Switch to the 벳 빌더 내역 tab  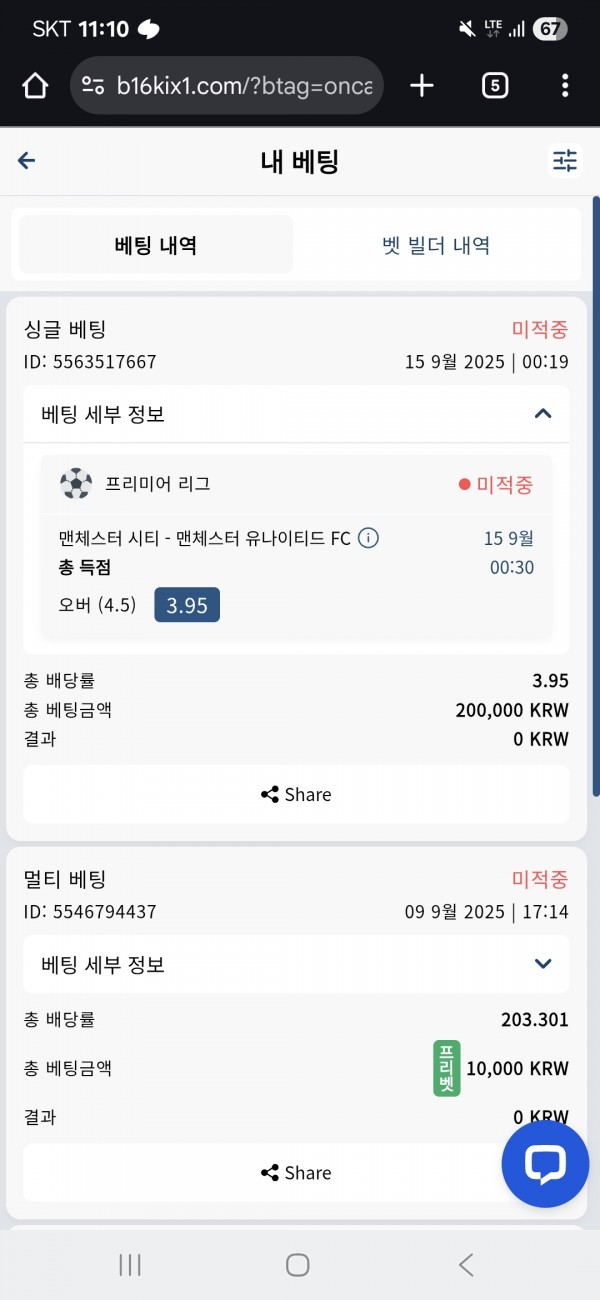(x=436, y=245)
